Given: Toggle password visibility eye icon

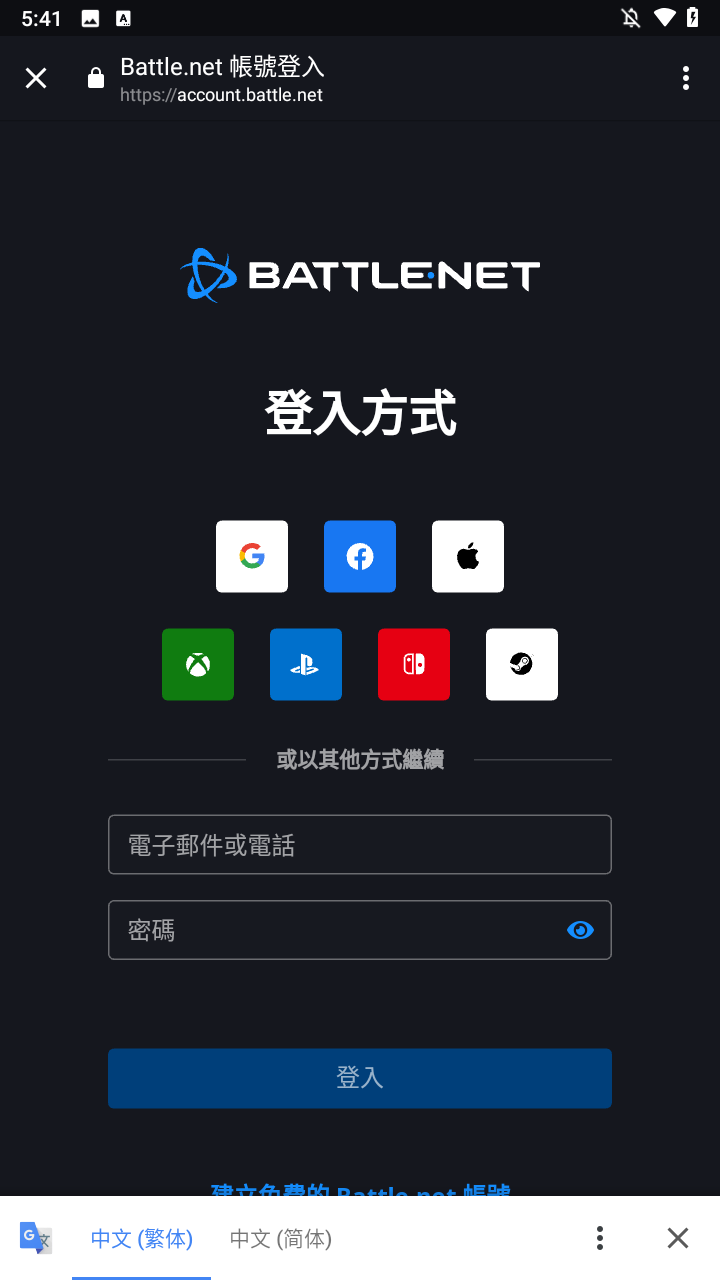Looking at the screenshot, I should click(580, 930).
